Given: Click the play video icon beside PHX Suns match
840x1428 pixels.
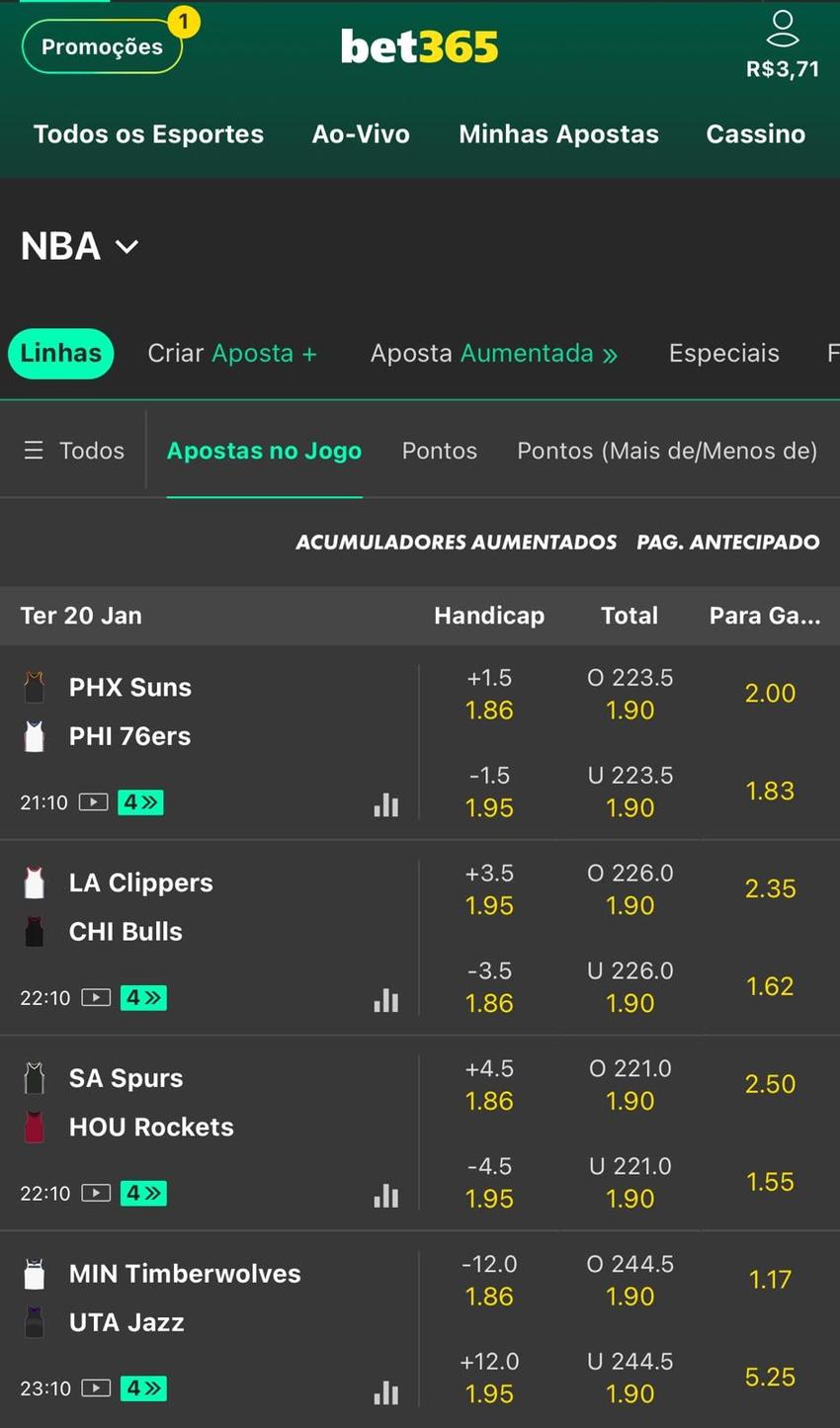Looking at the screenshot, I should coord(92,802).
